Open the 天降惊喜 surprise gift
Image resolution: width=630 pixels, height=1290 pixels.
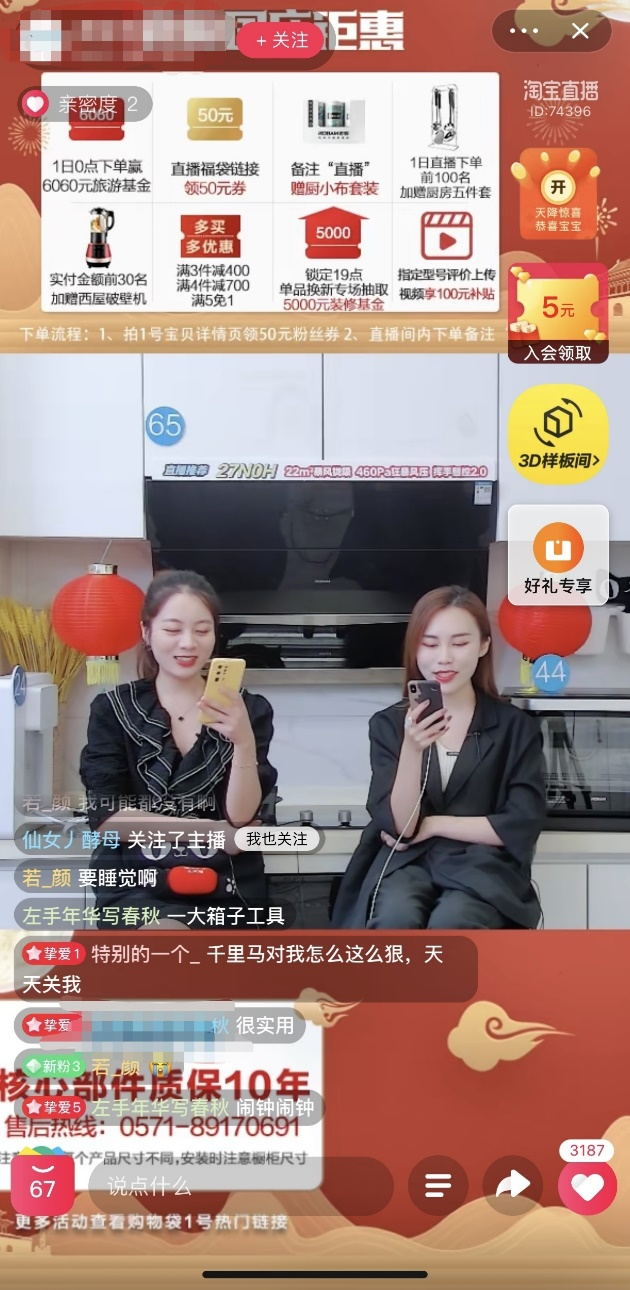[x=553, y=194]
